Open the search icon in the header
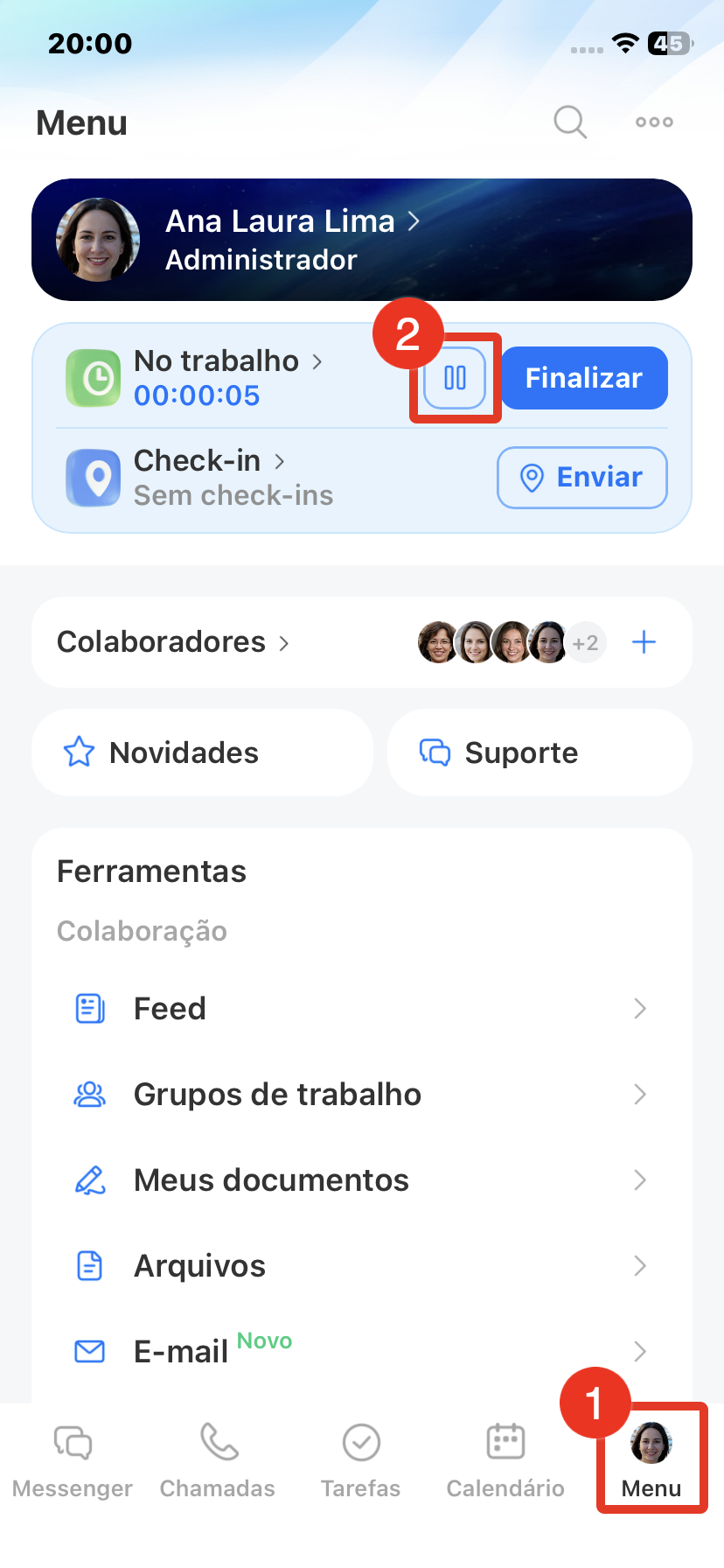 [x=570, y=122]
